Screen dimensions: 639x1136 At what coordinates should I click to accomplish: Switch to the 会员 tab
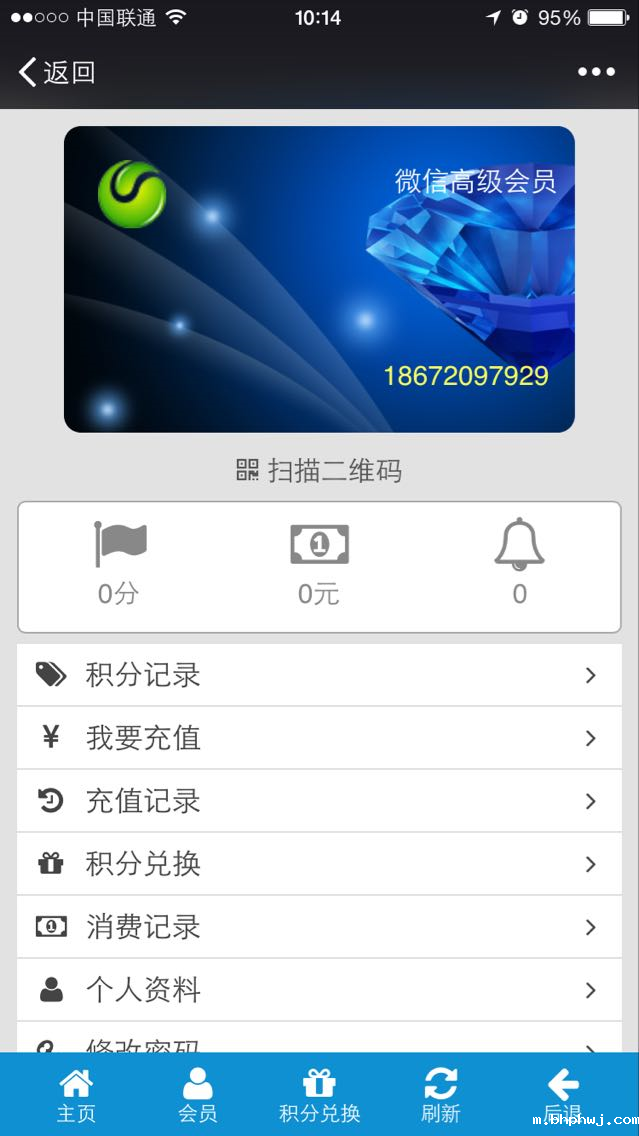[198, 1095]
